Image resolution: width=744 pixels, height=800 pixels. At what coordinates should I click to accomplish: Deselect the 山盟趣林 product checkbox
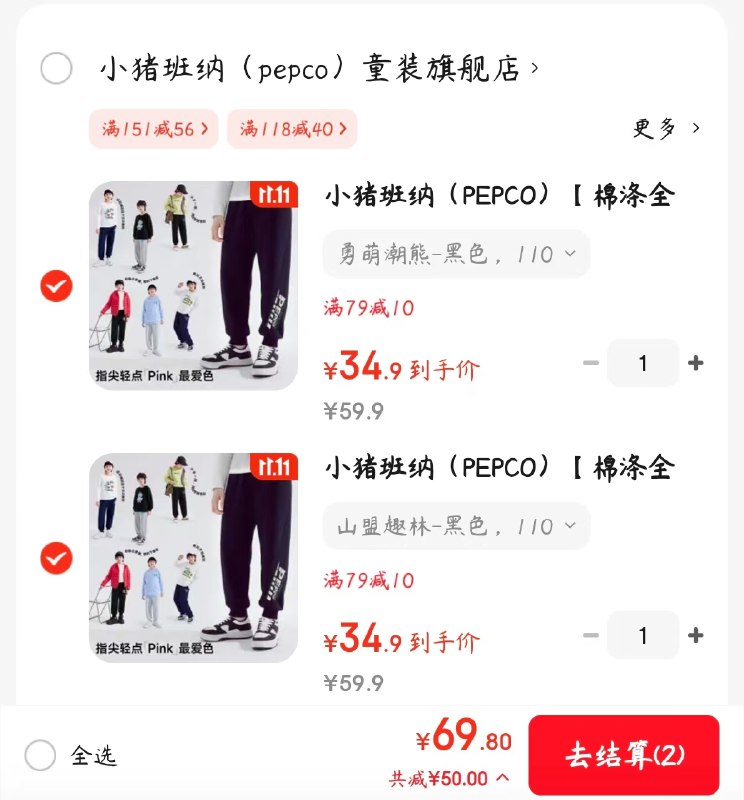point(57,558)
